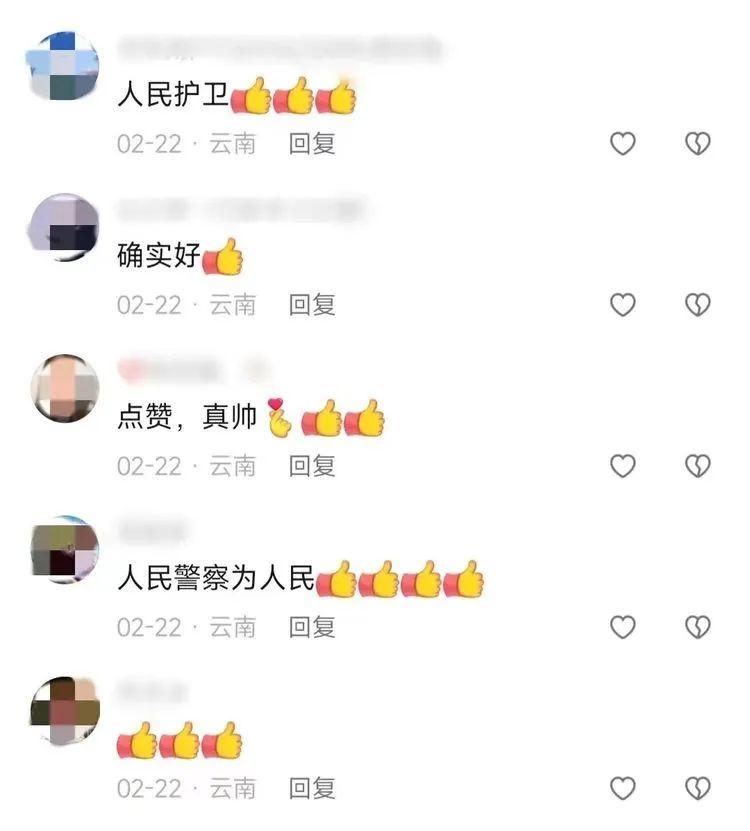
Task: Click the dislike icon for "点赞，真帅" comment
Action: click(697, 466)
